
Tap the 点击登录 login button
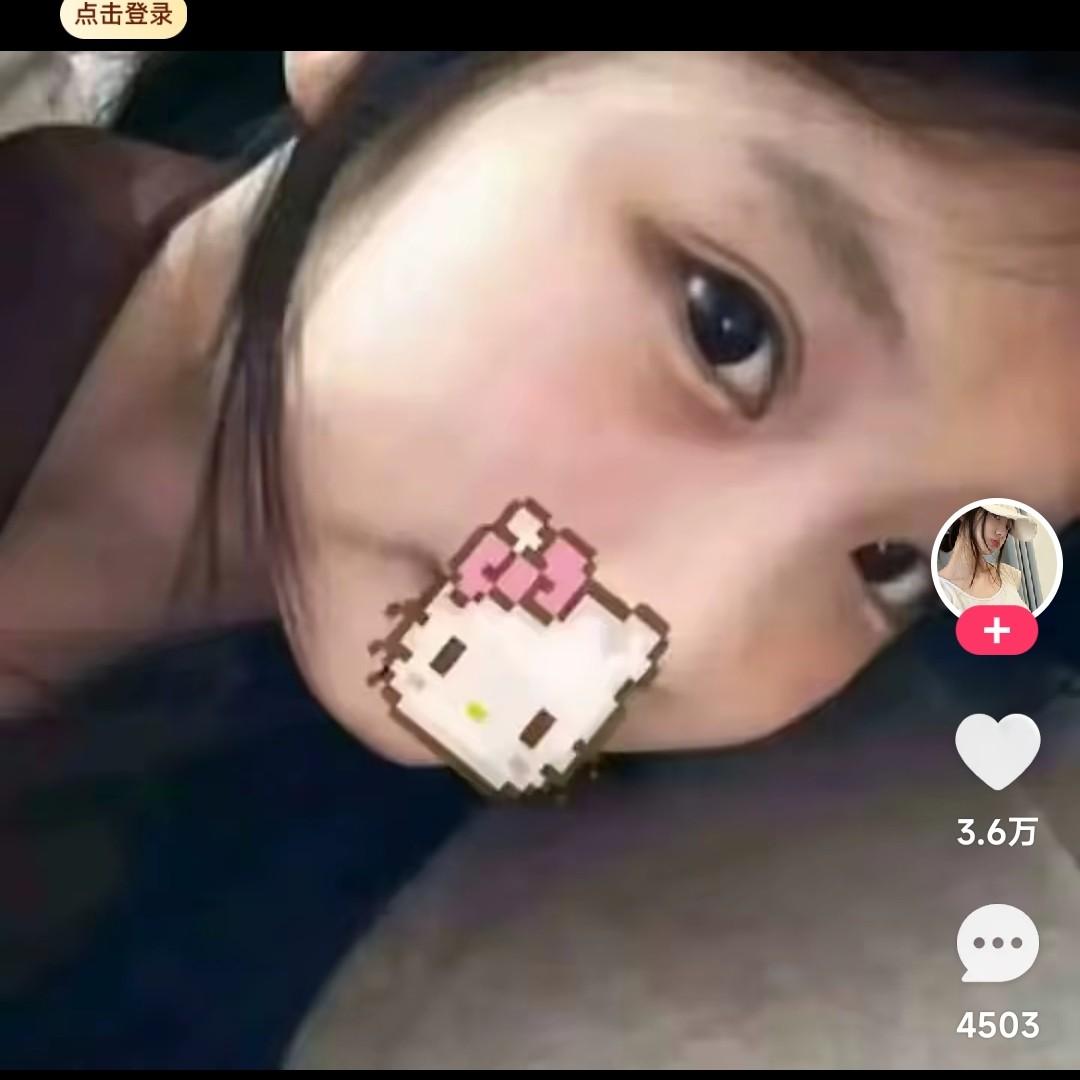point(123,15)
